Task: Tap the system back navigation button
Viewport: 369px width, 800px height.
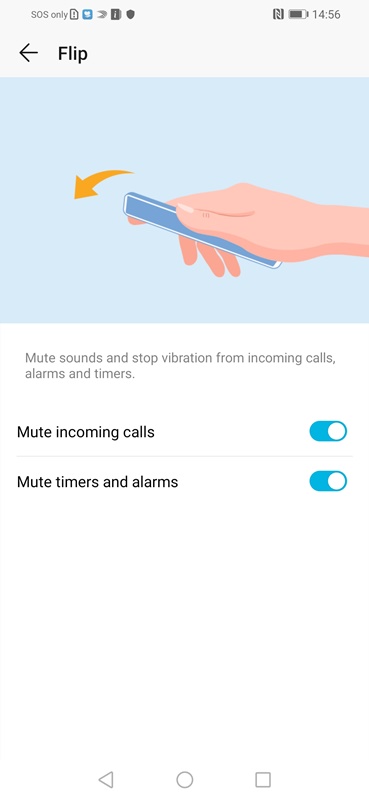Action: pyautogui.click(x=106, y=779)
